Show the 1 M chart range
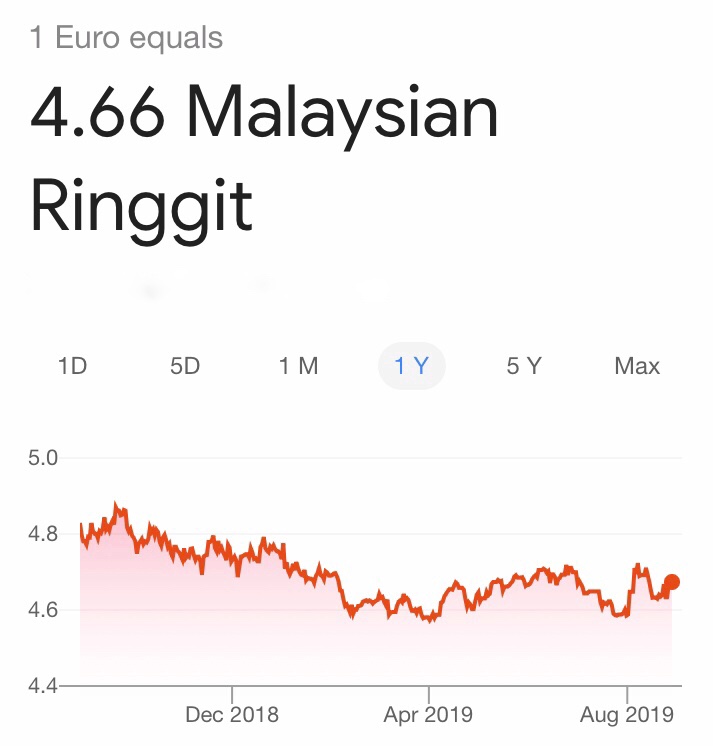713x746 pixels. click(x=298, y=366)
